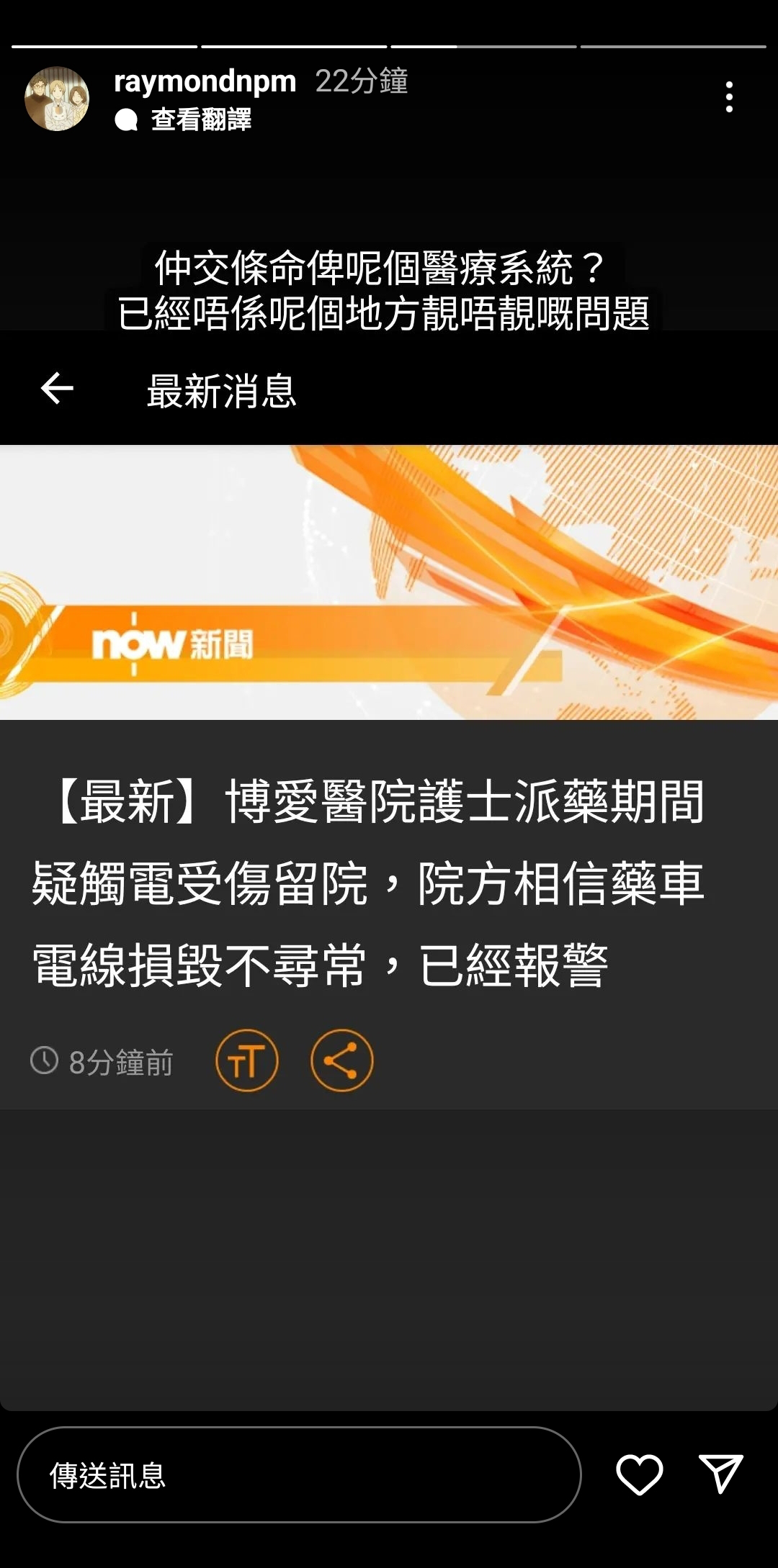Open the story's three-dot options menu
Image resolution: width=778 pixels, height=1568 pixels.
729,97
